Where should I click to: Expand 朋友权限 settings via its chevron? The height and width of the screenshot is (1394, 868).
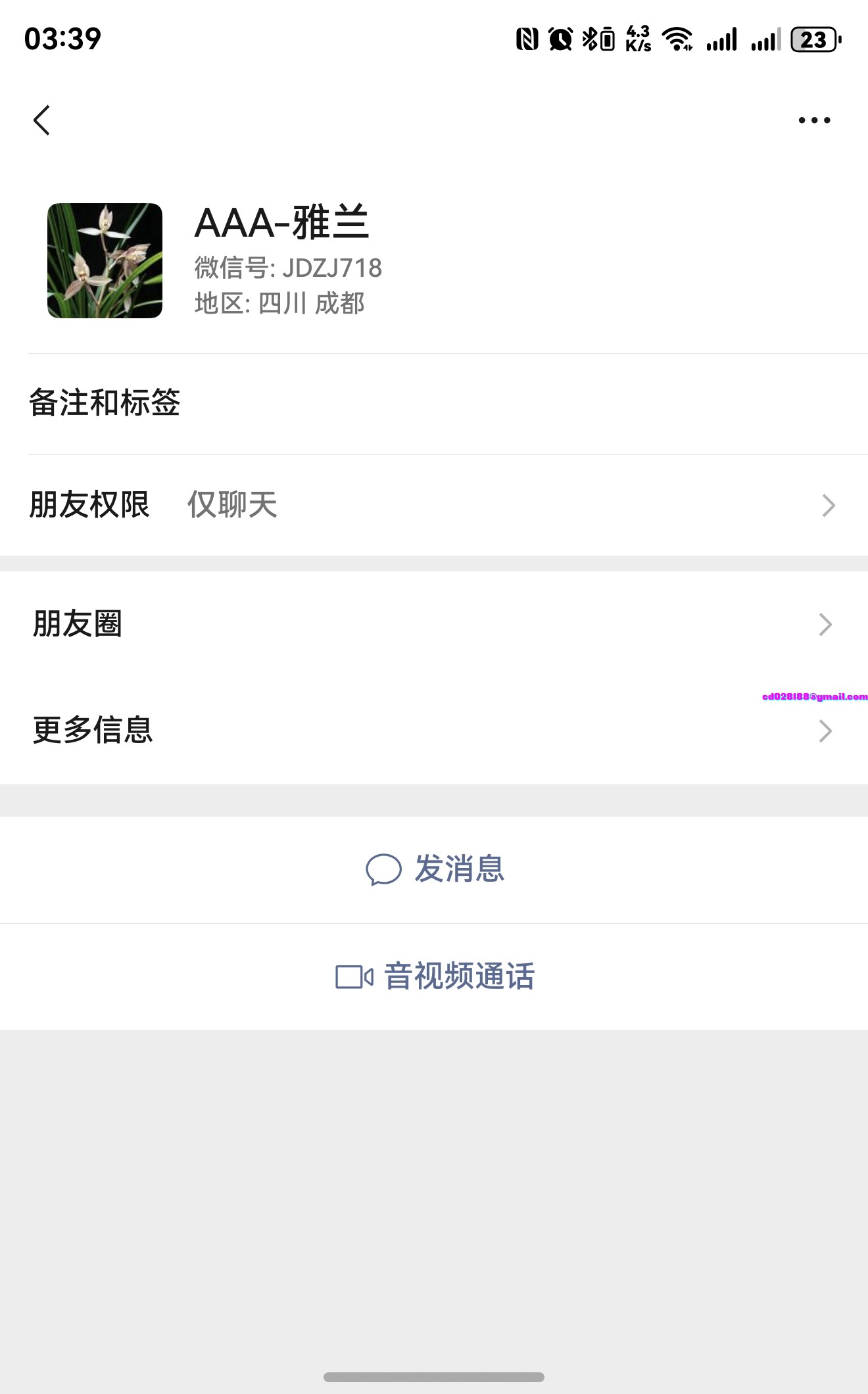(827, 504)
